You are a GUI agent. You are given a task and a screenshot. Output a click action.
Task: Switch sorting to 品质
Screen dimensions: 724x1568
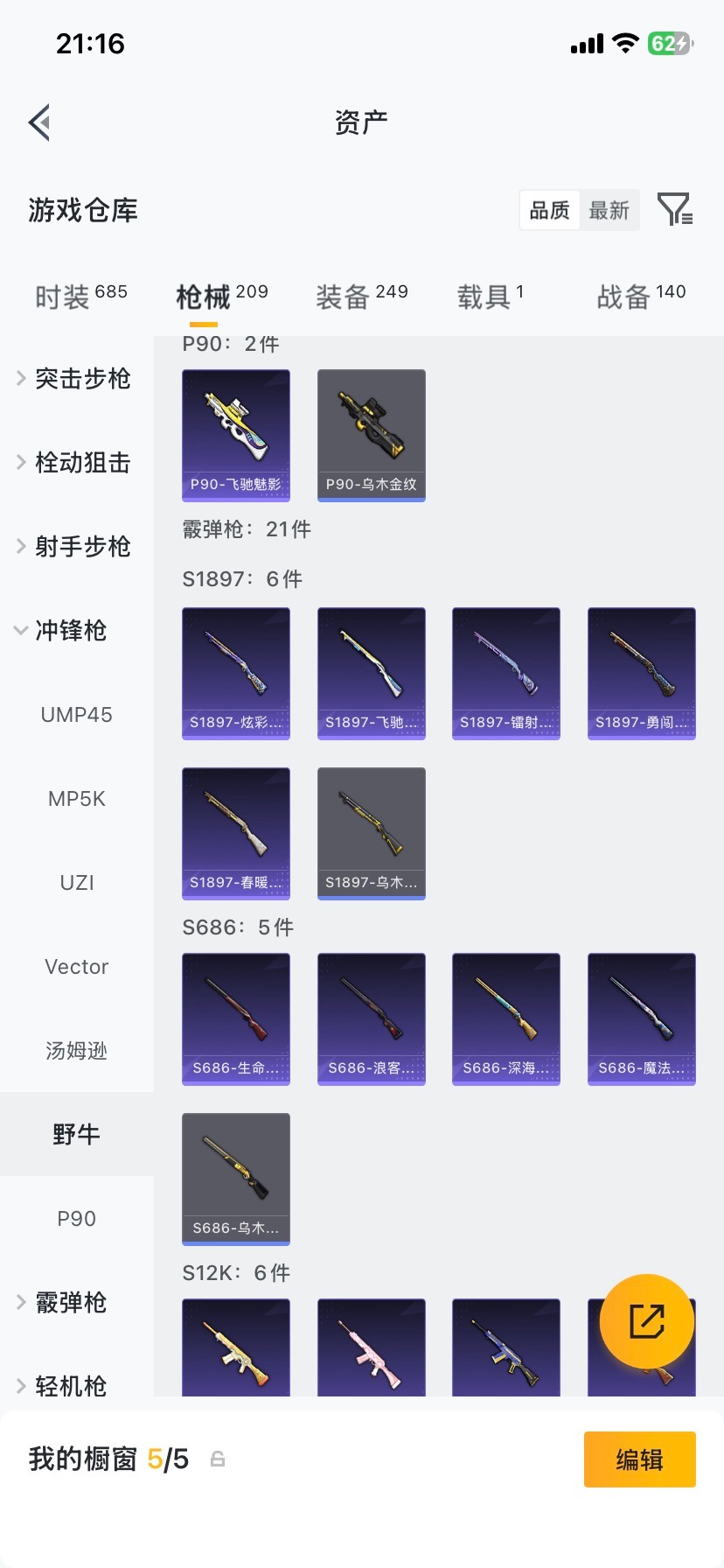pos(548,210)
